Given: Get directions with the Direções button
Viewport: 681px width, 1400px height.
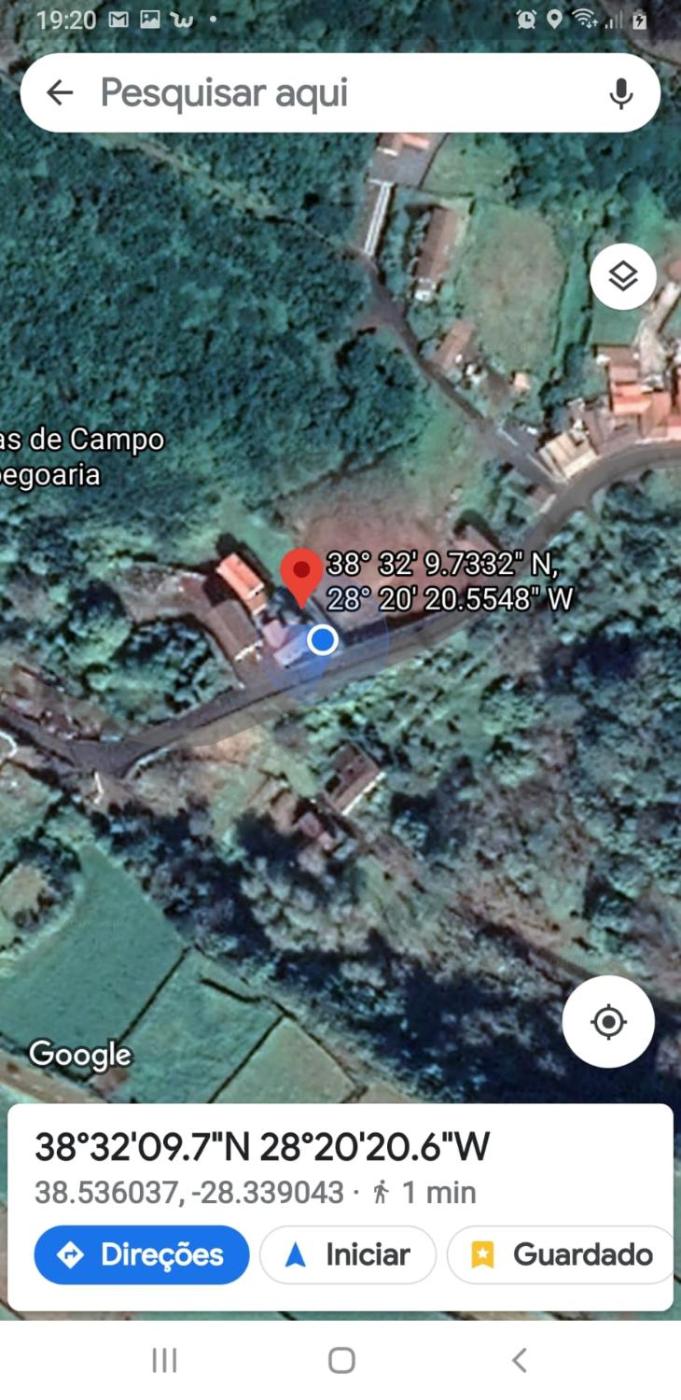Looking at the screenshot, I should tap(141, 1255).
